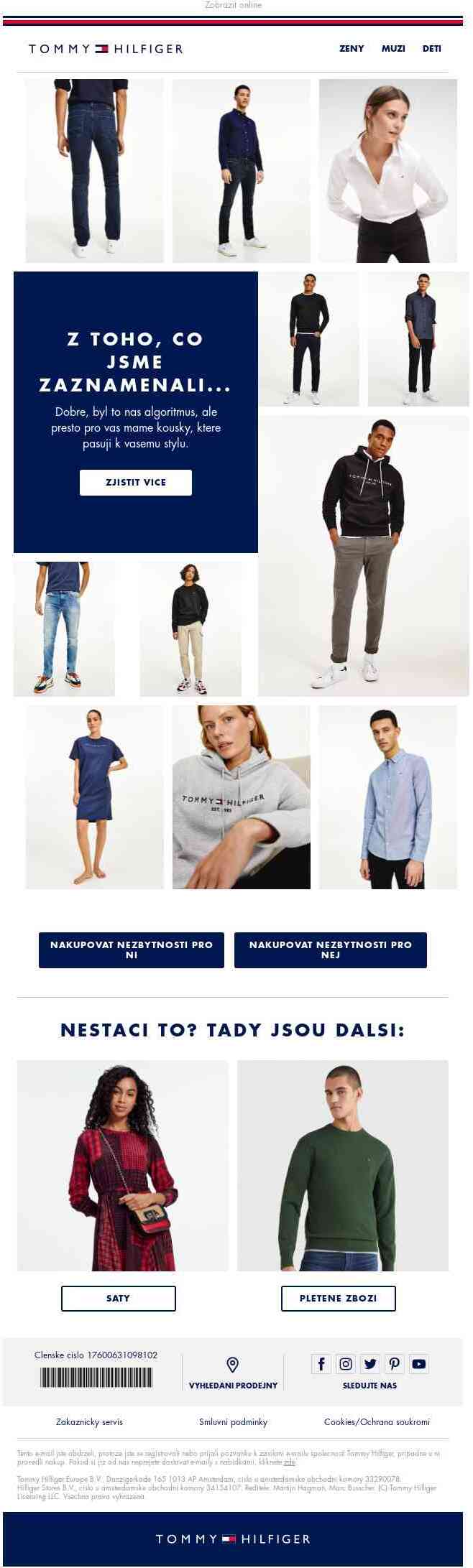The image size is (473, 1568).
Task: Go to the ZENY category
Action: coord(352,49)
